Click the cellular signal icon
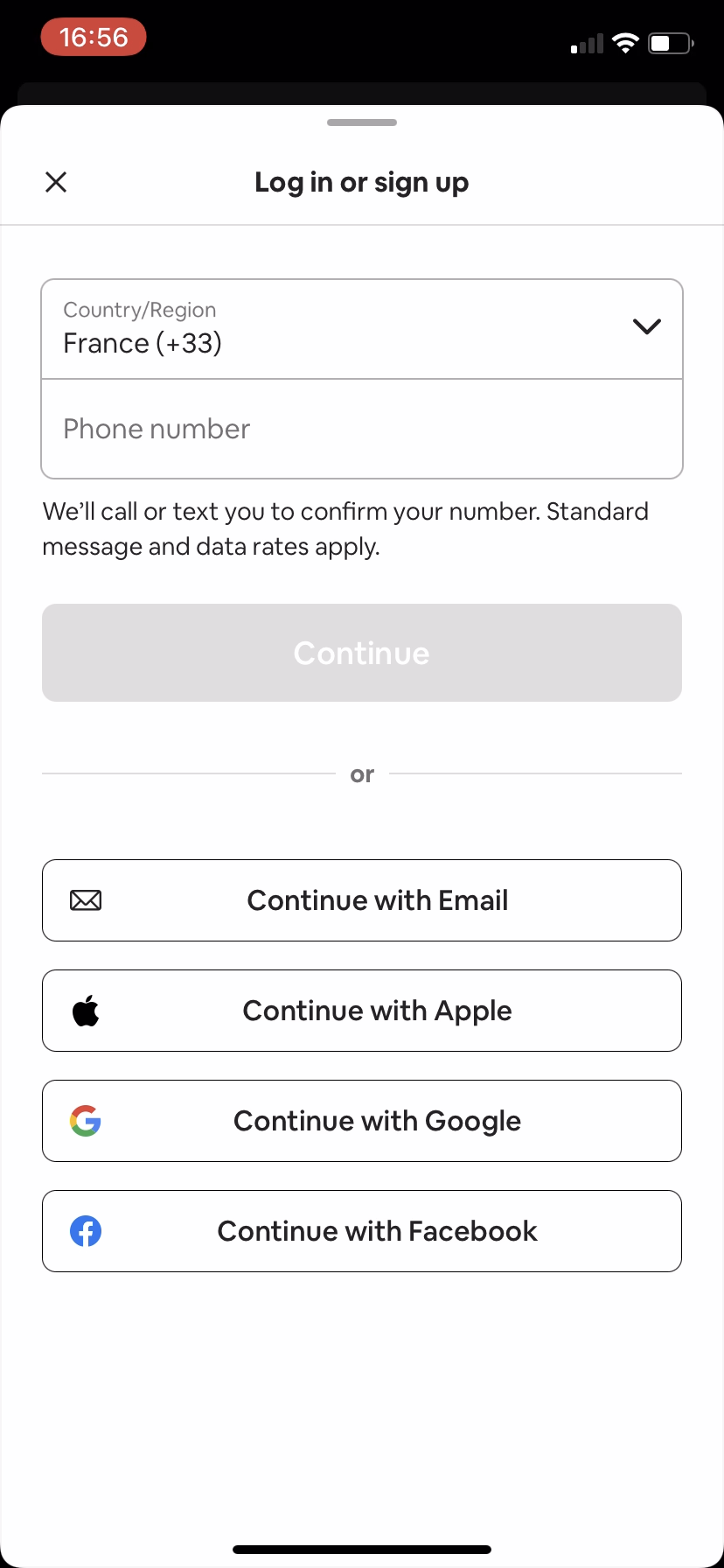724x1568 pixels. (x=584, y=42)
